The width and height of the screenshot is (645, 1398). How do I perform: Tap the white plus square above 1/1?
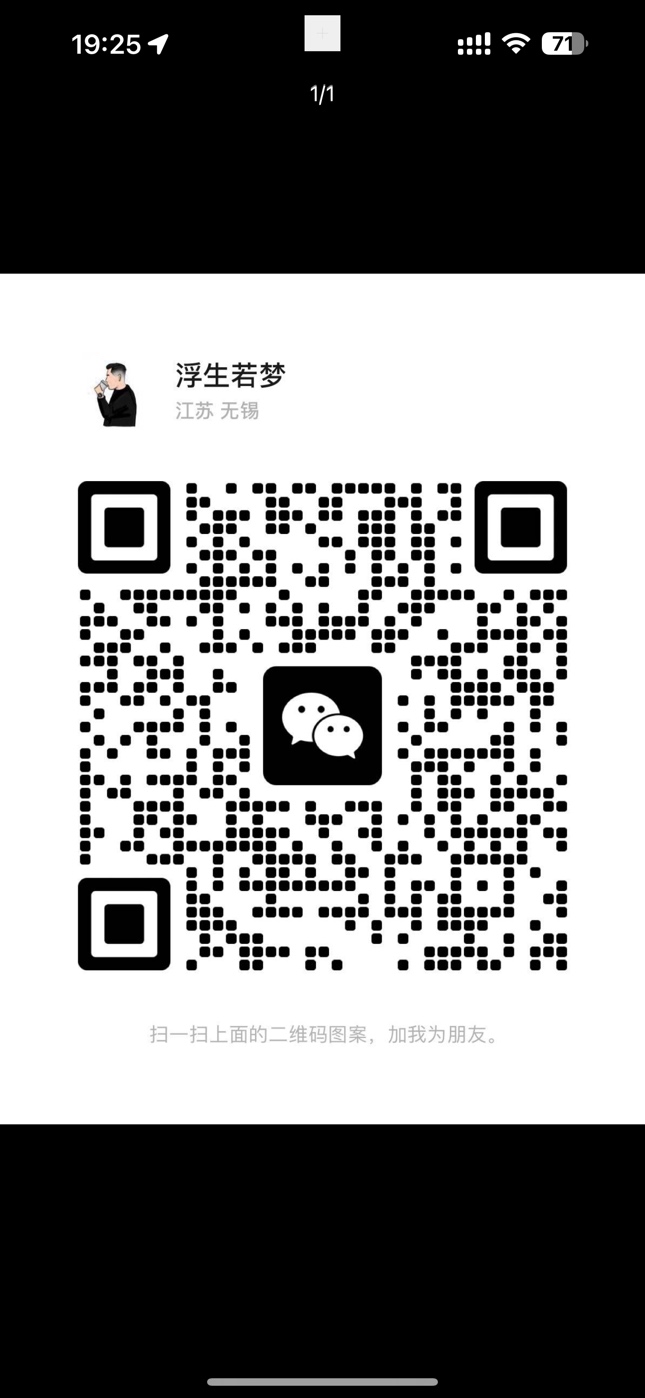[322, 34]
